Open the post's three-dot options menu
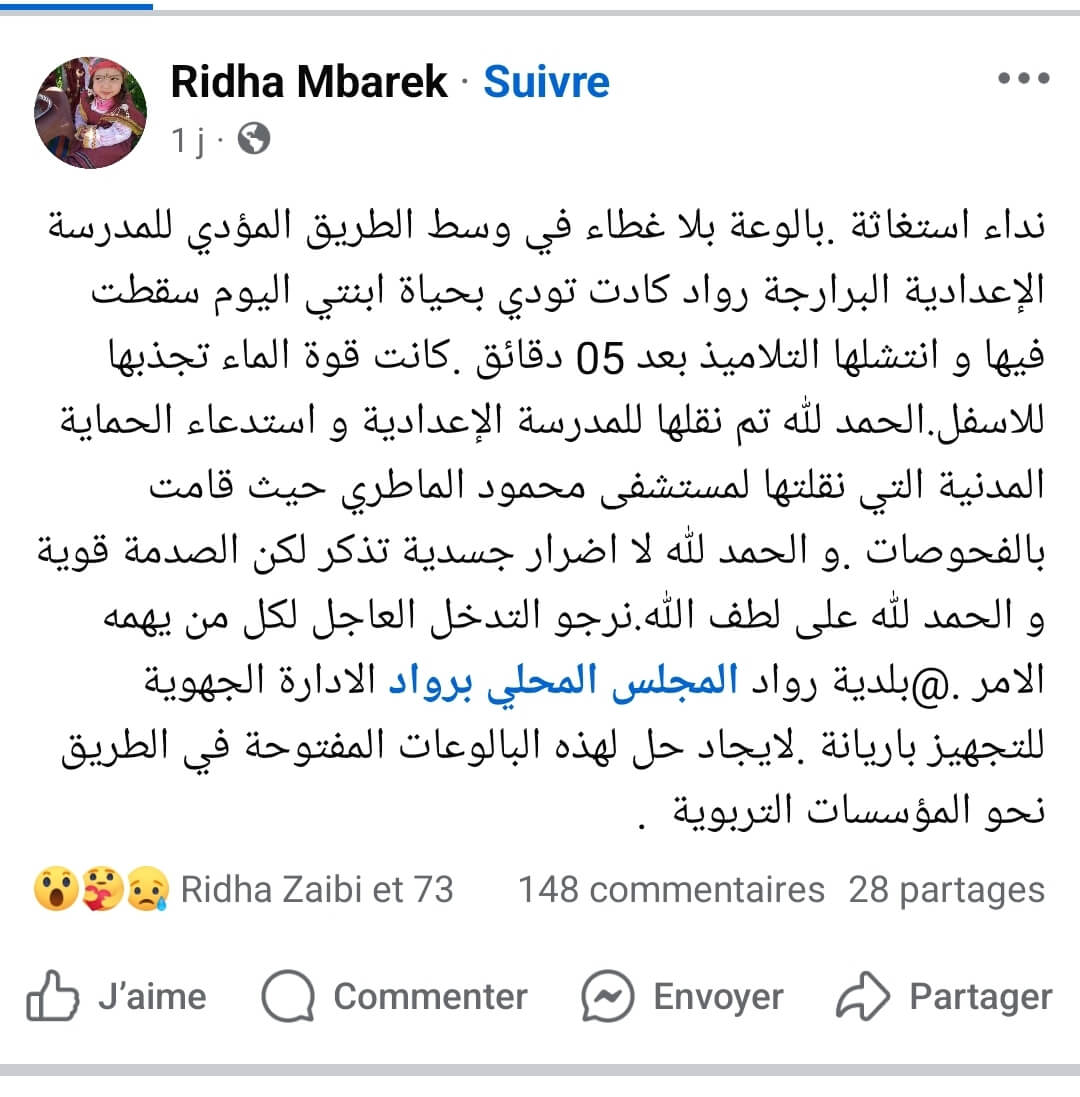 point(1022,79)
